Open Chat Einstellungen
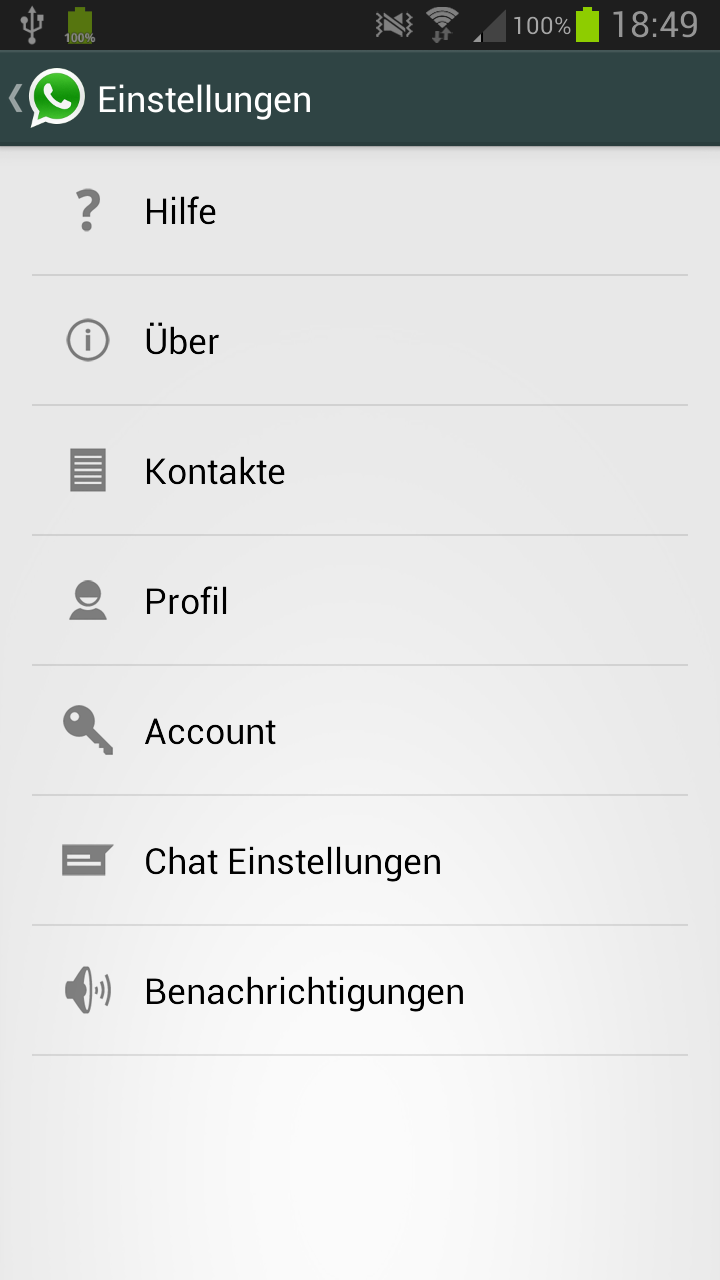The height and width of the screenshot is (1280, 720). pyautogui.click(x=360, y=861)
